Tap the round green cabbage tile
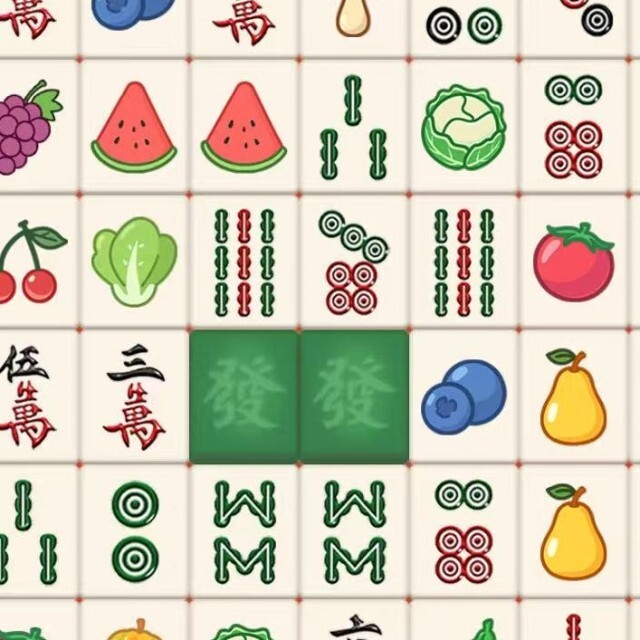The height and width of the screenshot is (640, 640). tap(463, 127)
